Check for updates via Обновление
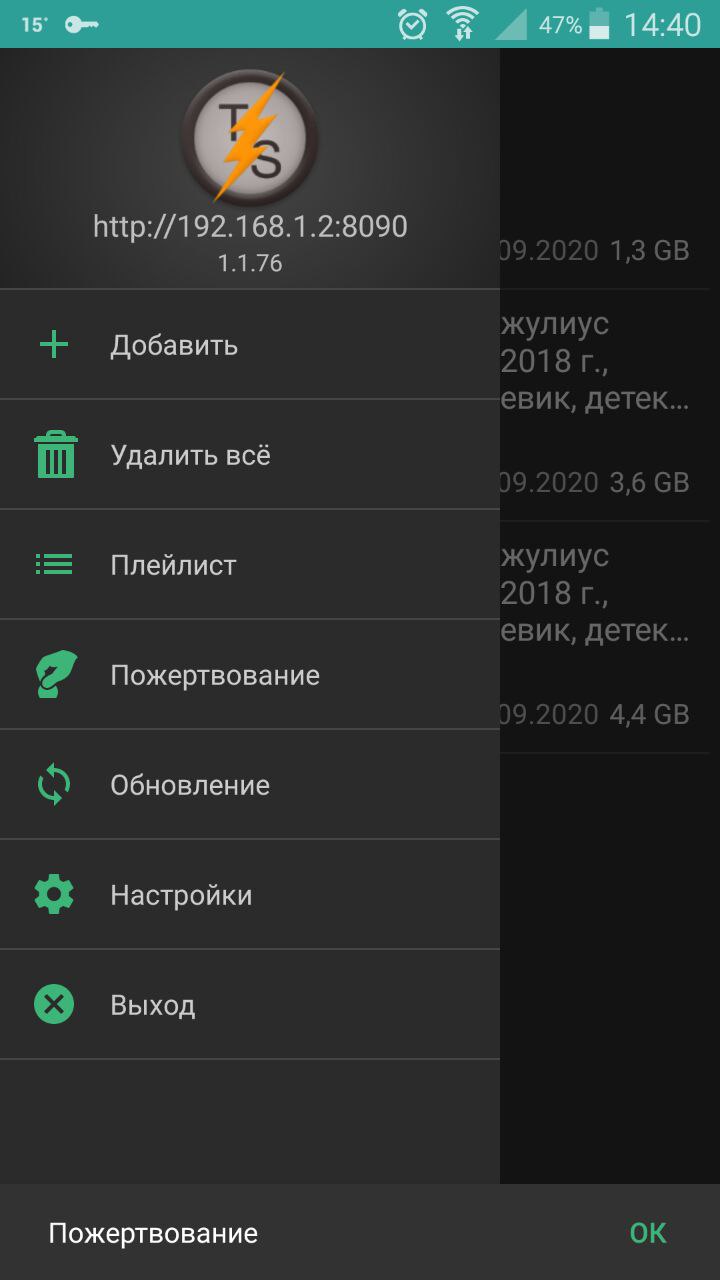 (250, 785)
